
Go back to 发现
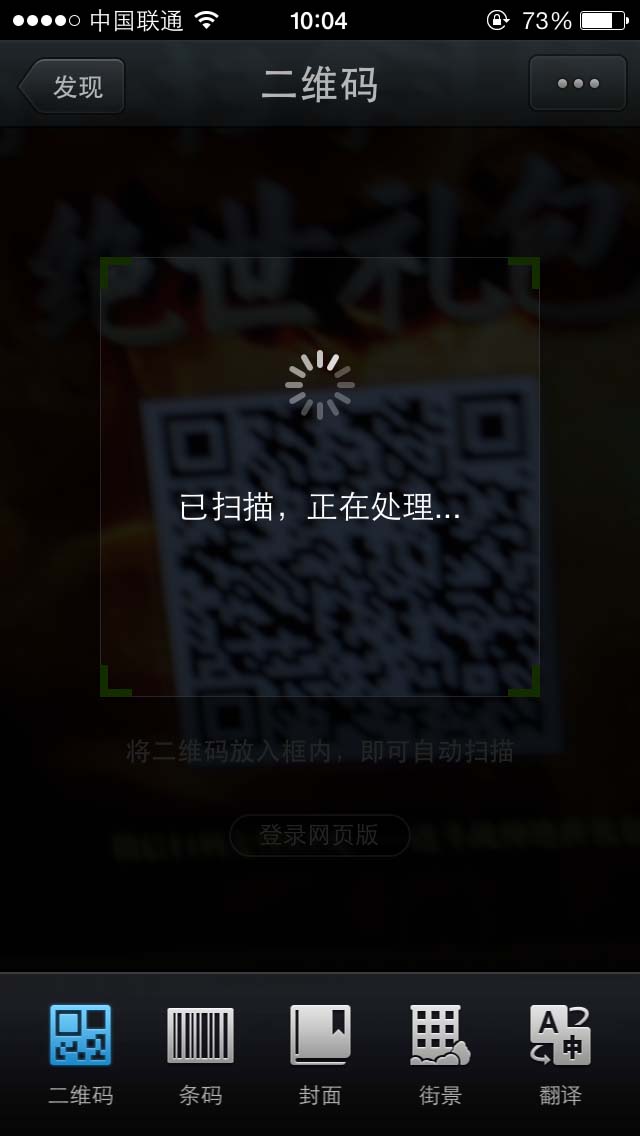[73, 86]
